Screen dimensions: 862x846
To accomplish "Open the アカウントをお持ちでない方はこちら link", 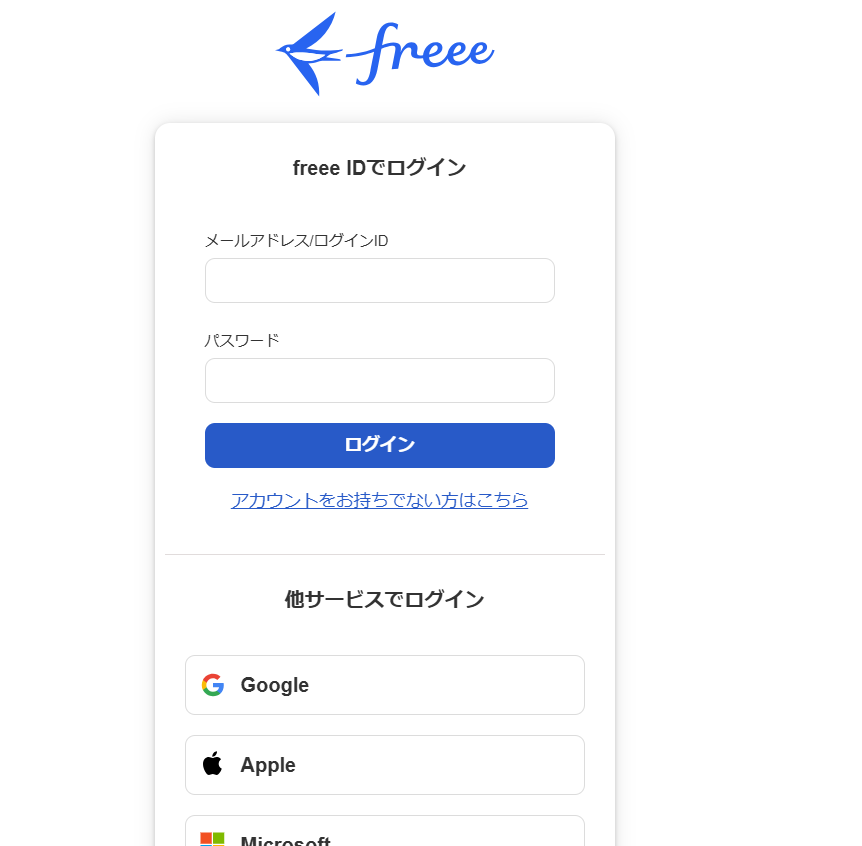I will [x=379, y=500].
